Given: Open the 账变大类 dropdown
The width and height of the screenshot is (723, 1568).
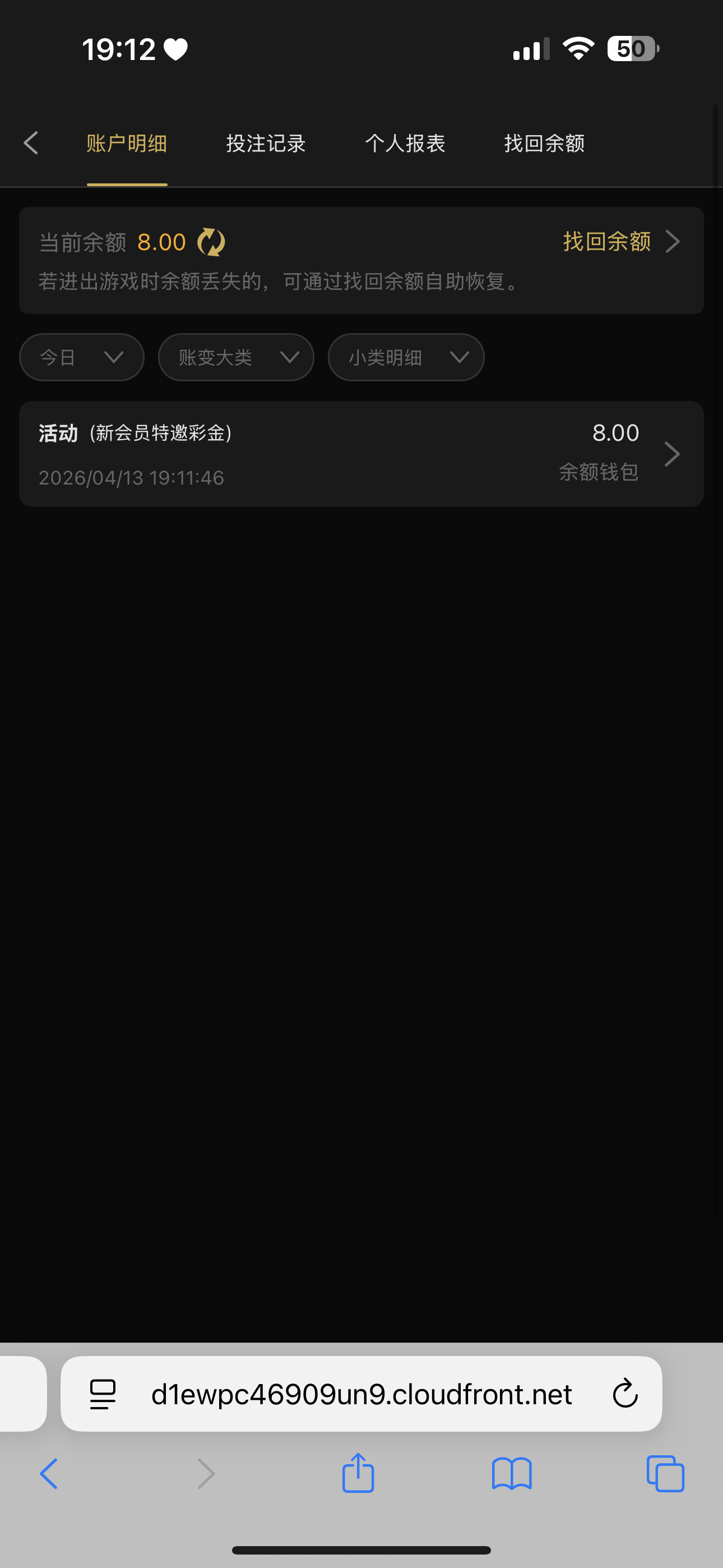Looking at the screenshot, I should click(x=235, y=357).
